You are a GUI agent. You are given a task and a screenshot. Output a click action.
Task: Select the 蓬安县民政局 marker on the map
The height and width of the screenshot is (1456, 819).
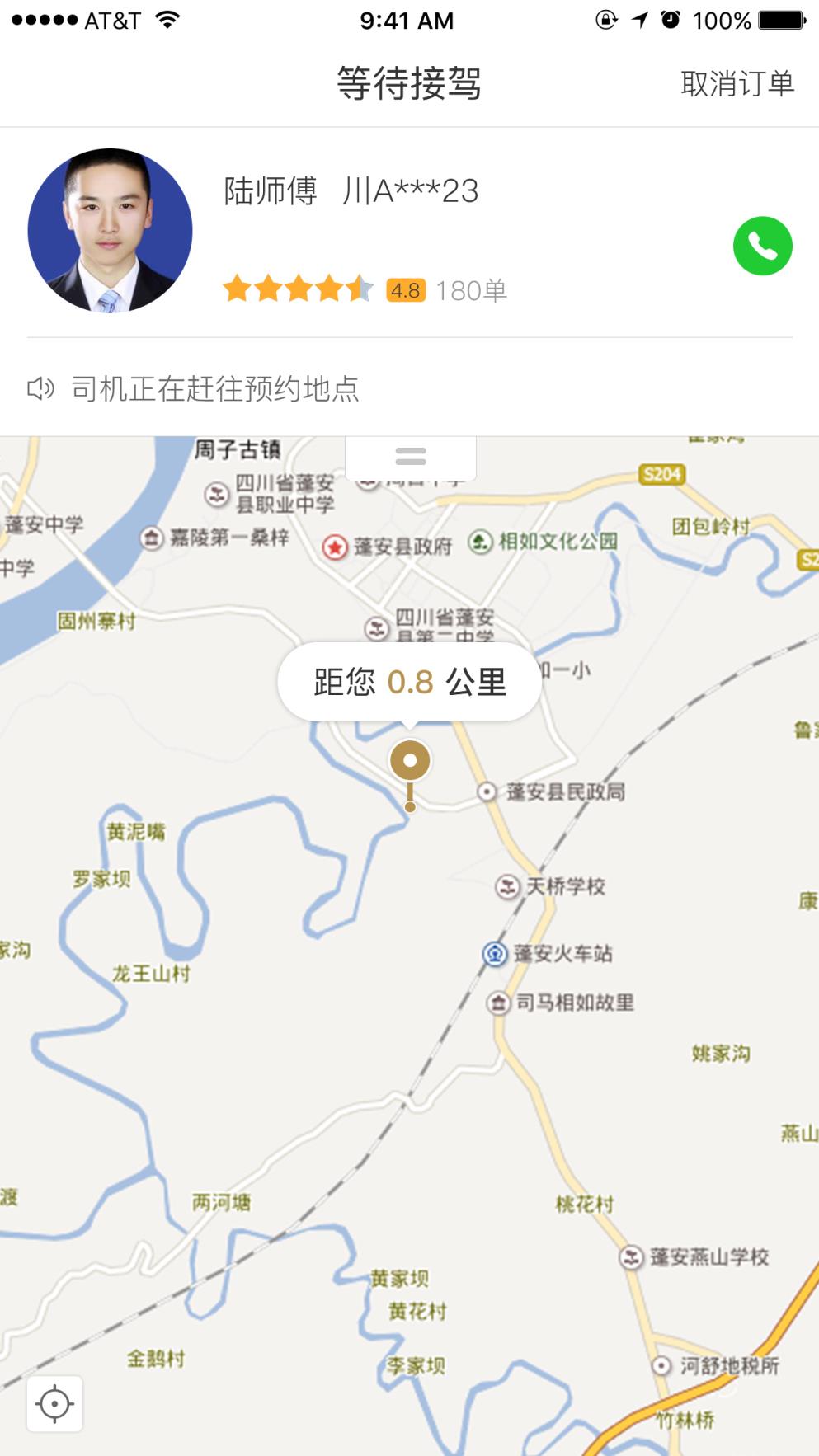click(487, 791)
